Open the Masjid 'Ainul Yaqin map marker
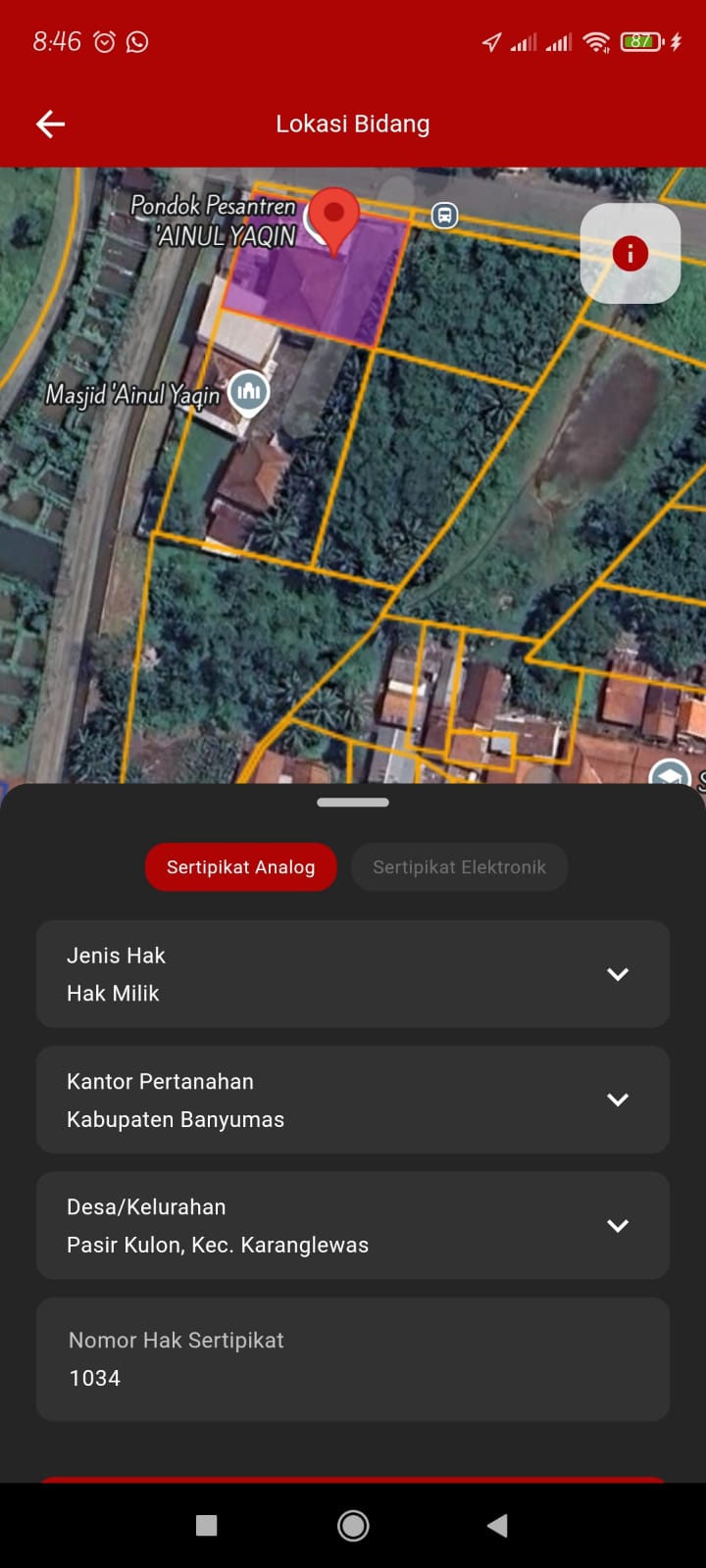The height and width of the screenshot is (1568, 706). pyautogui.click(x=248, y=392)
